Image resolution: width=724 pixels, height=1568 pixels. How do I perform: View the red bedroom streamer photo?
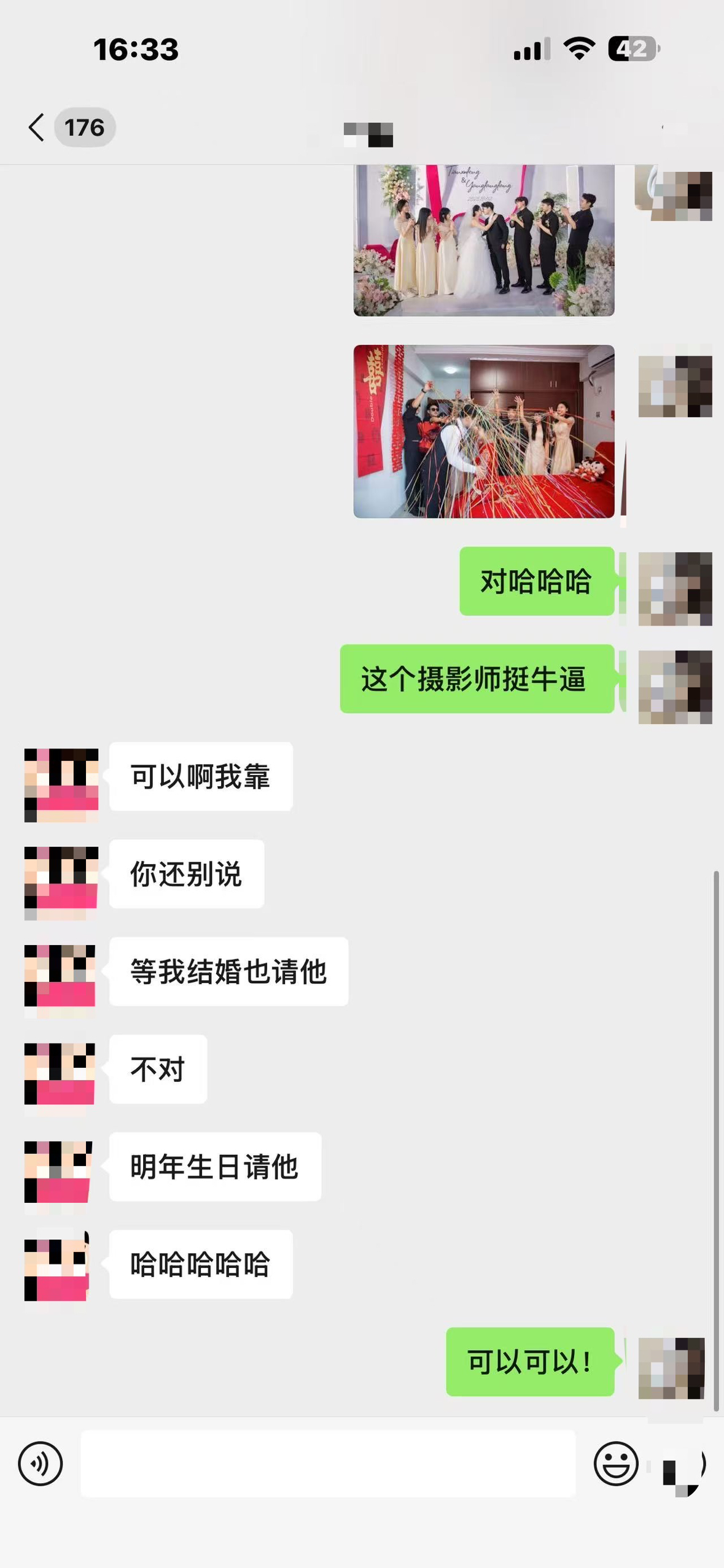(484, 431)
